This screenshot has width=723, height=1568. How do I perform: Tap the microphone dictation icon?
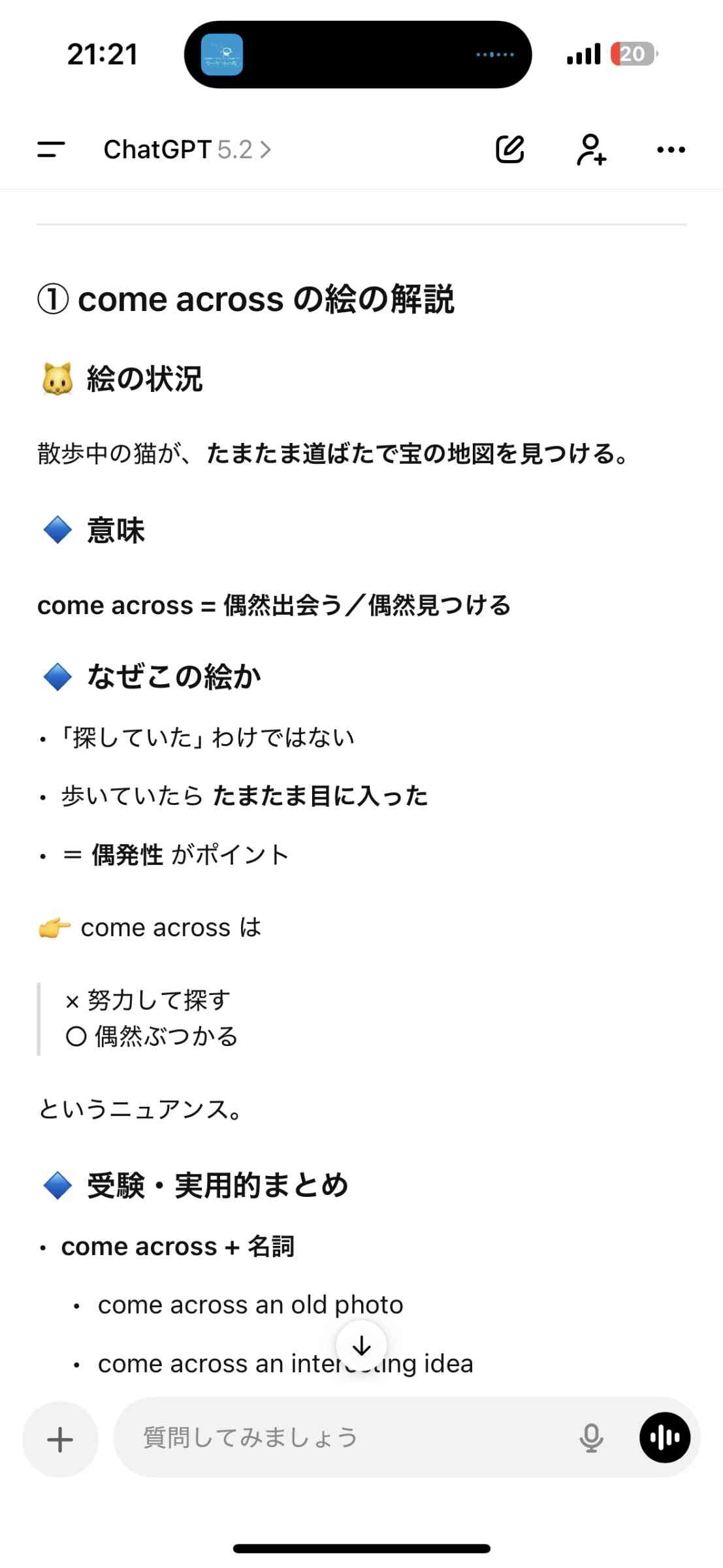(x=591, y=1438)
